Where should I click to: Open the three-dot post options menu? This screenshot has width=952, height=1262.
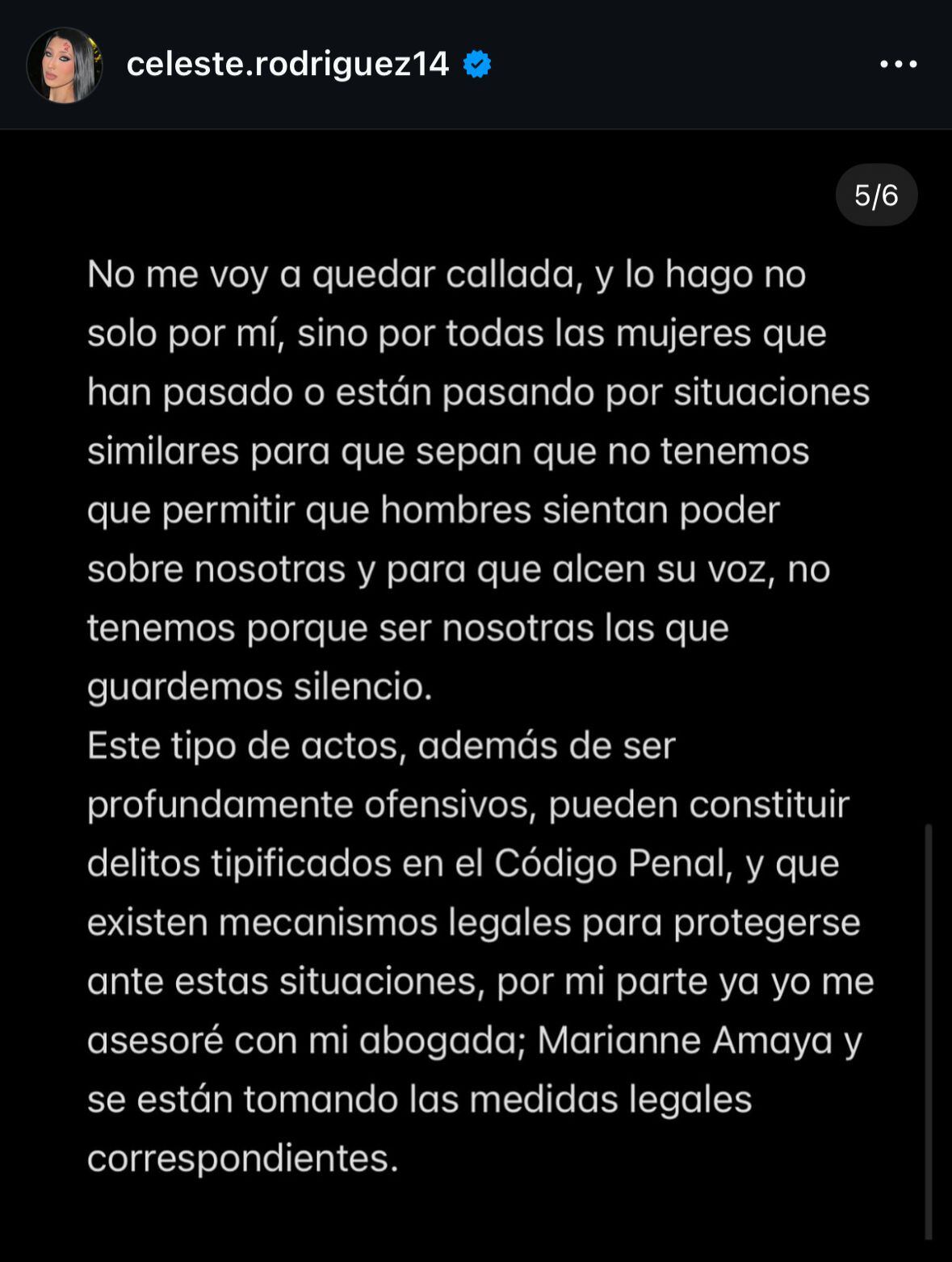898,65
